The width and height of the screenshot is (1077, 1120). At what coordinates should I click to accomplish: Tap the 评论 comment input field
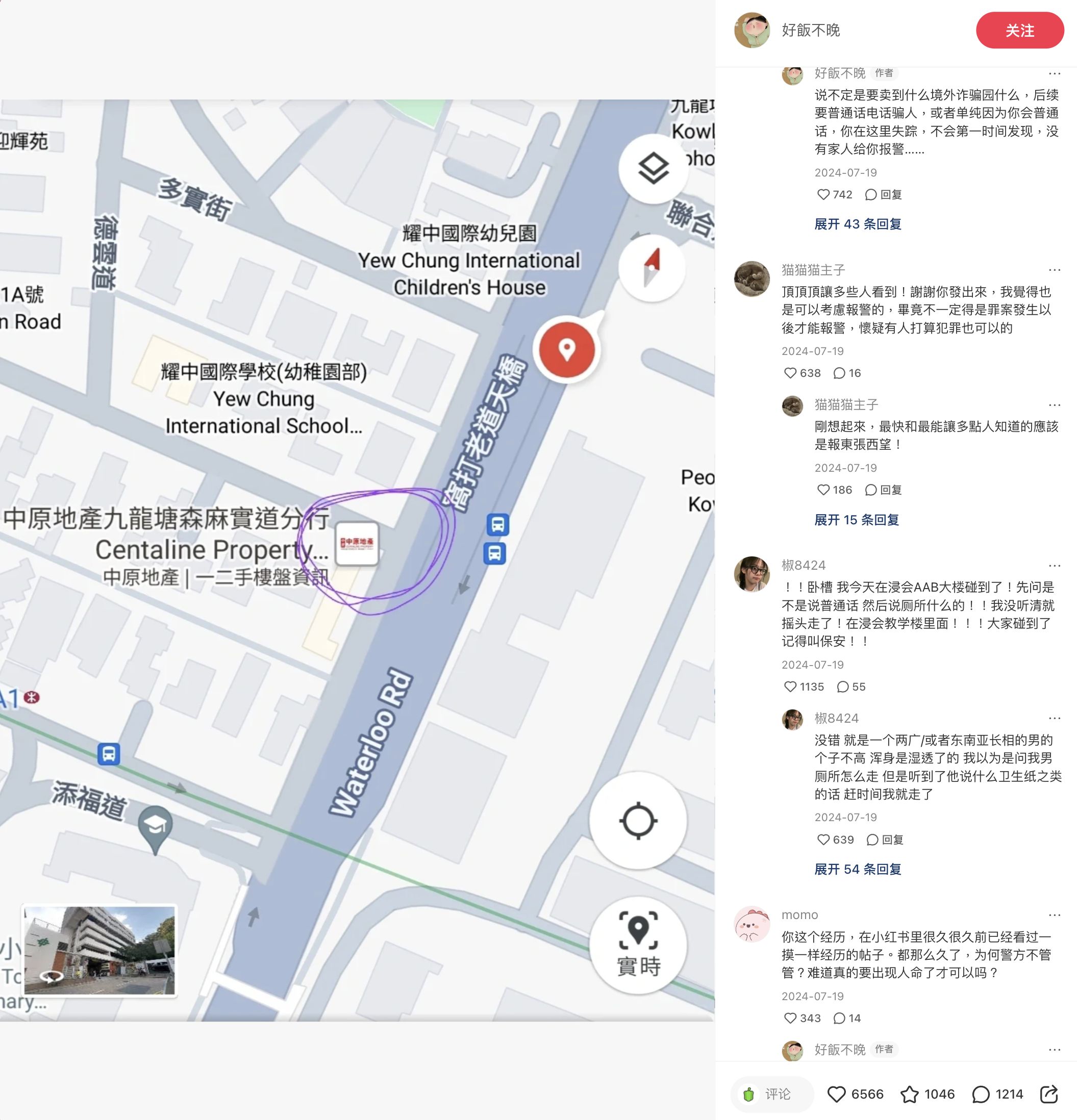pyautogui.click(x=772, y=1093)
